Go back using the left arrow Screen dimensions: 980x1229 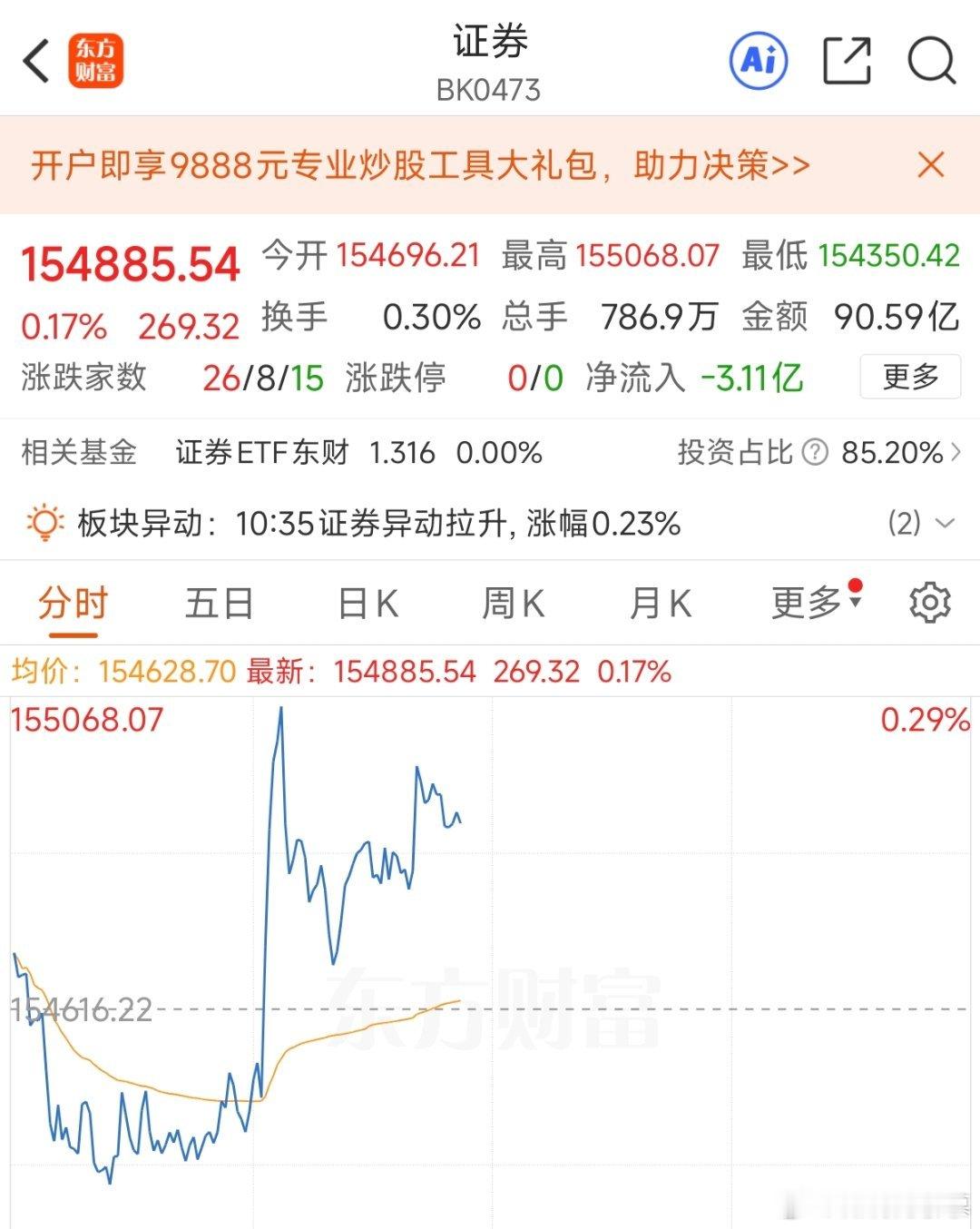[34, 60]
